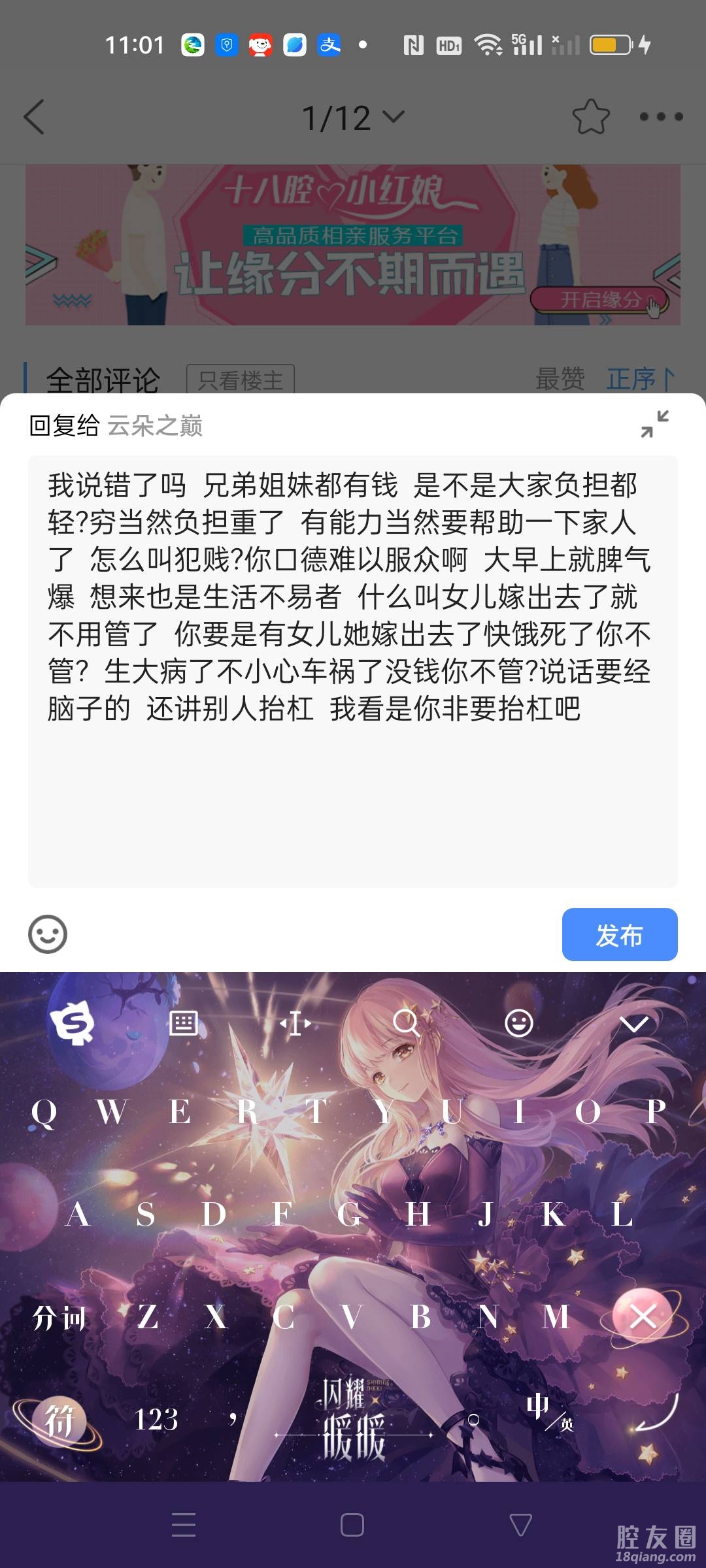Switch keyboard to 123 number mode
The height and width of the screenshot is (1568, 706).
click(x=156, y=1419)
